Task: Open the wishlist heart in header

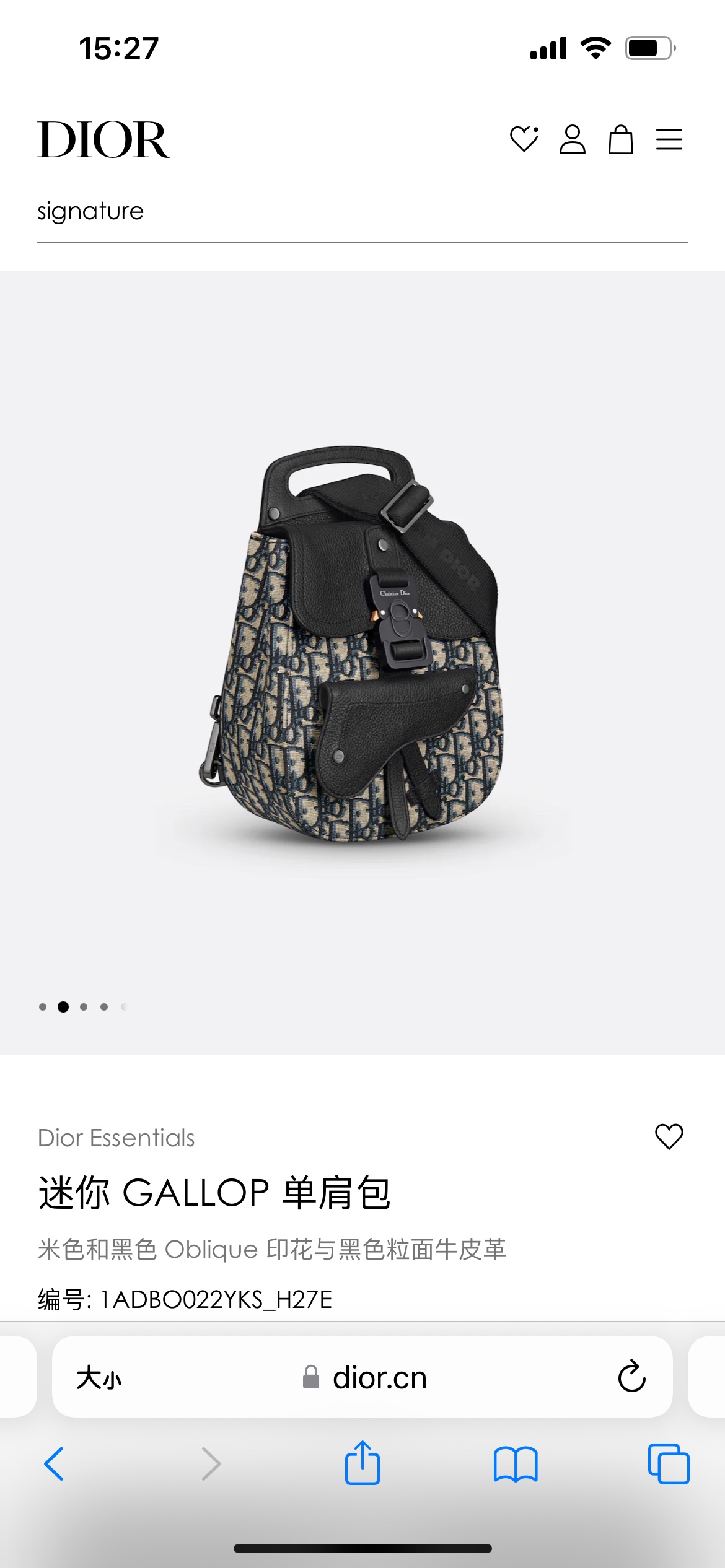Action: pos(524,139)
